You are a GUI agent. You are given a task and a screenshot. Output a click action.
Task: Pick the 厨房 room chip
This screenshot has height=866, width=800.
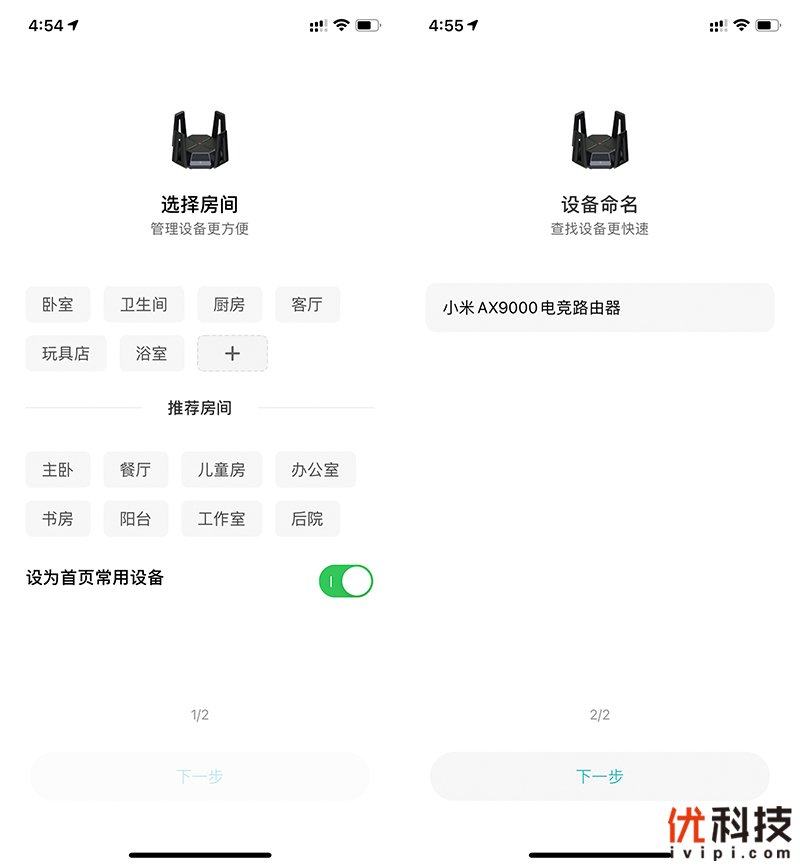(229, 304)
